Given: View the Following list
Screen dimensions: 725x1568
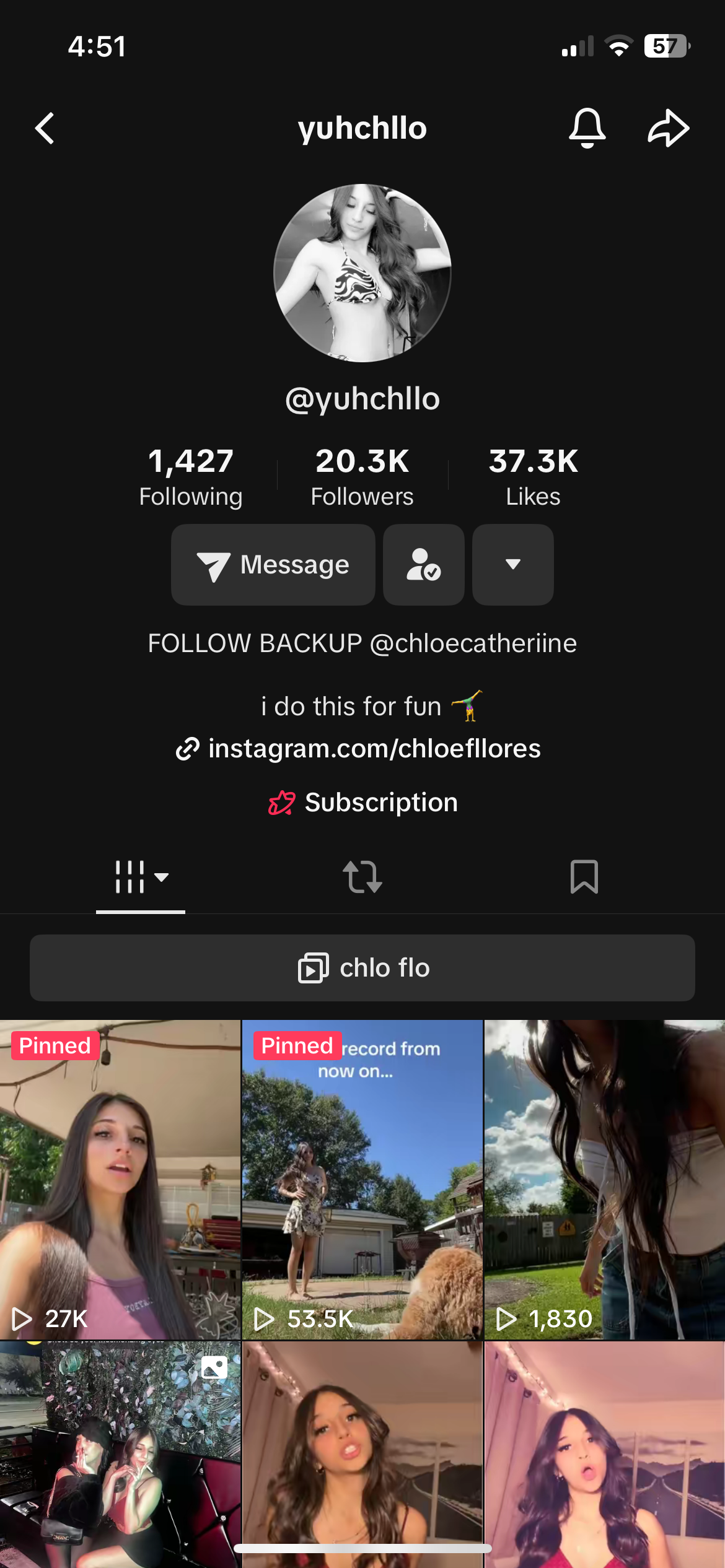Looking at the screenshot, I should pos(191,477).
